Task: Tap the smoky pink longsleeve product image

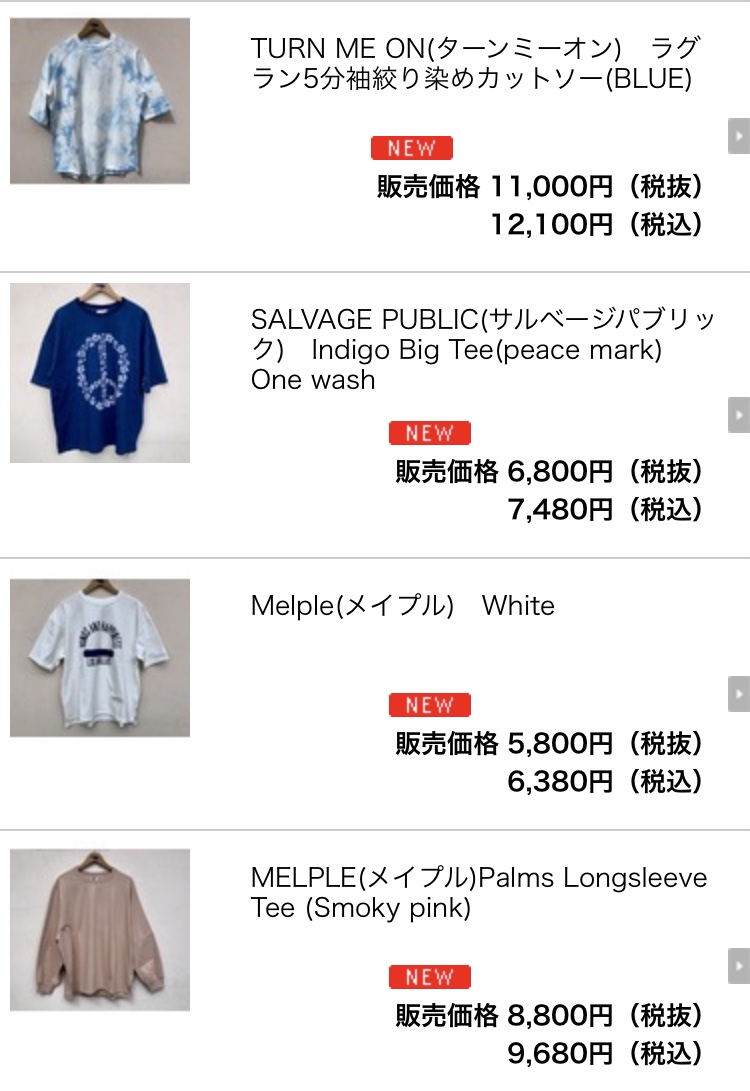Action: coord(100,930)
